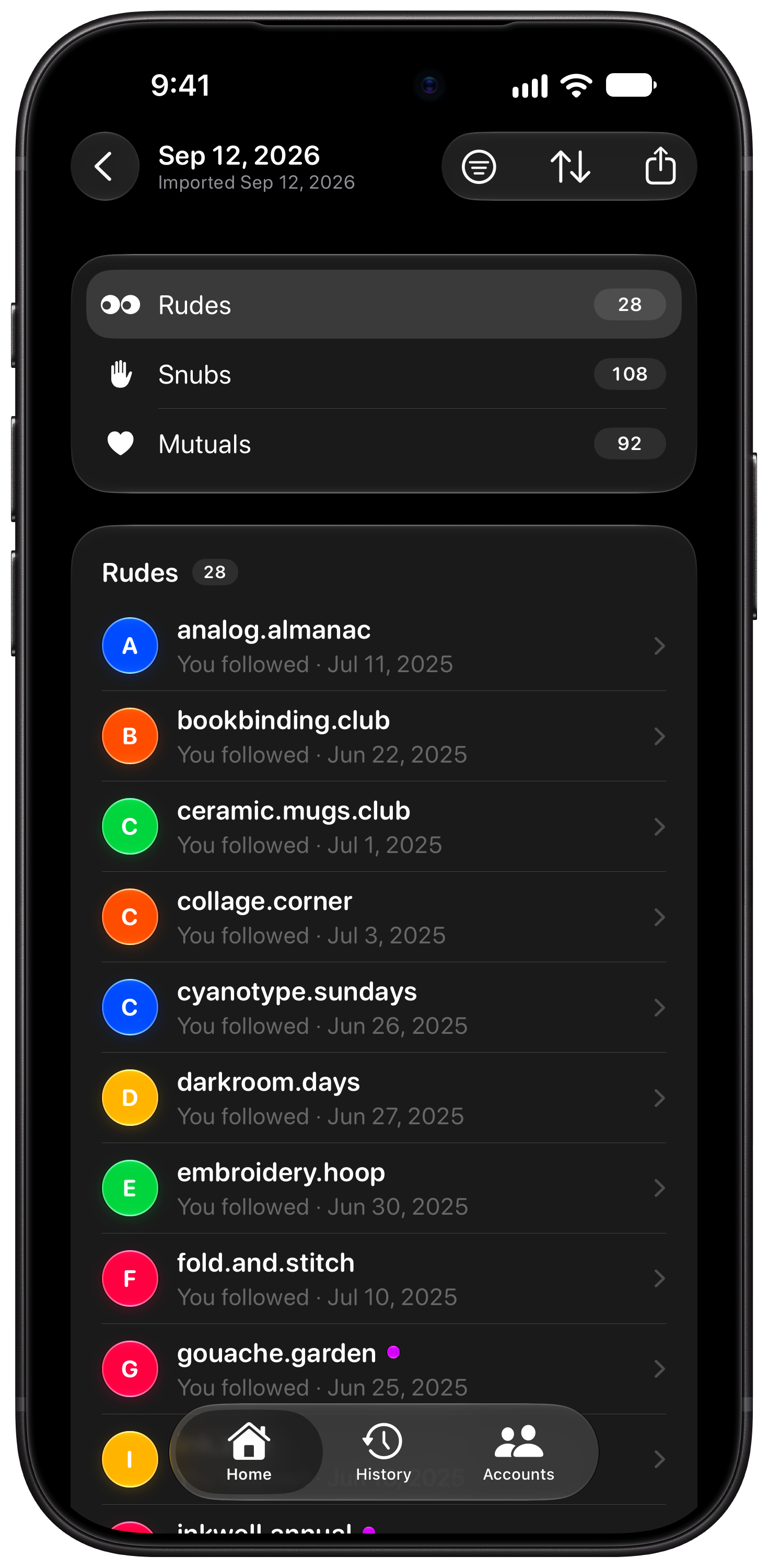Open the Accounts tab
The width and height of the screenshot is (768, 1568).
tap(518, 1452)
